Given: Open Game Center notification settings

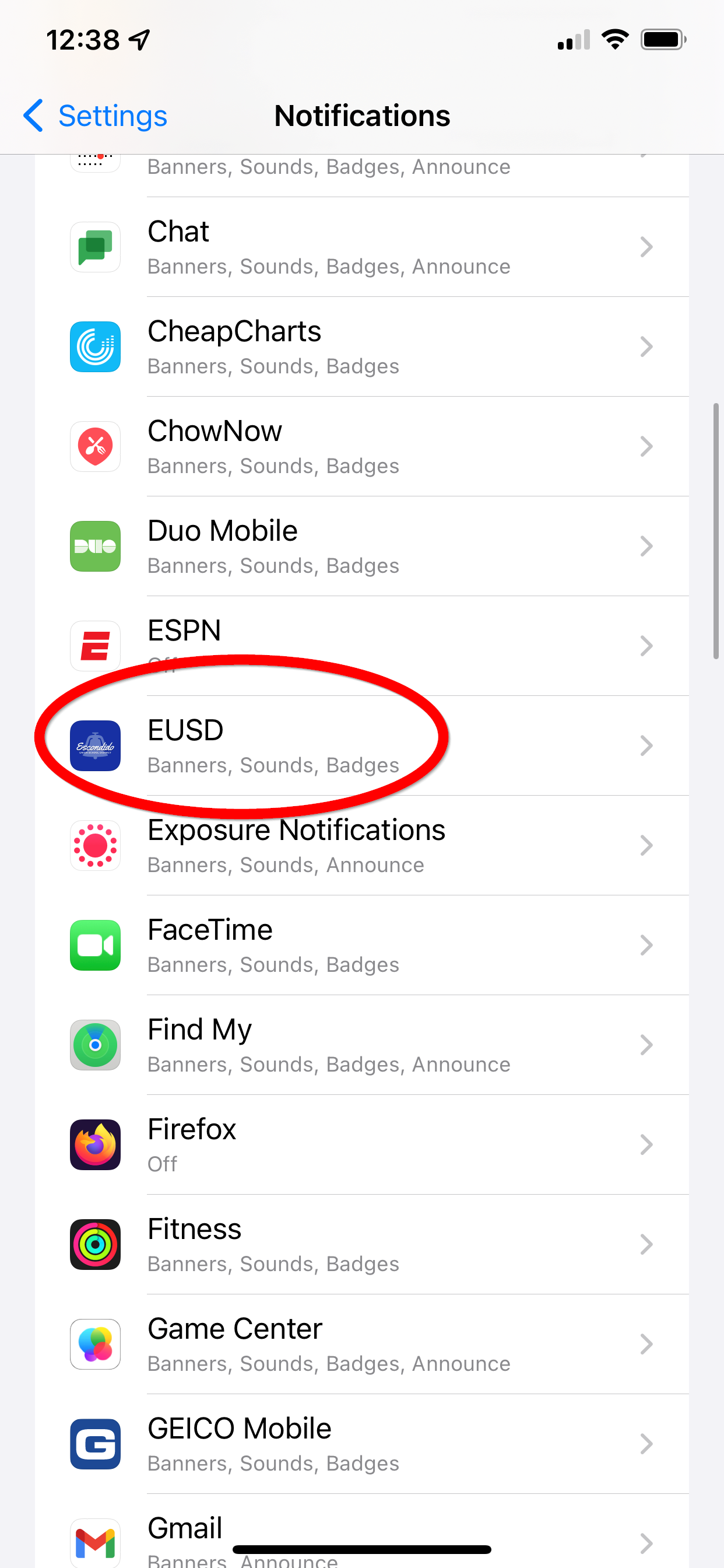Looking at the screenshot, I should coord(361,1345).
